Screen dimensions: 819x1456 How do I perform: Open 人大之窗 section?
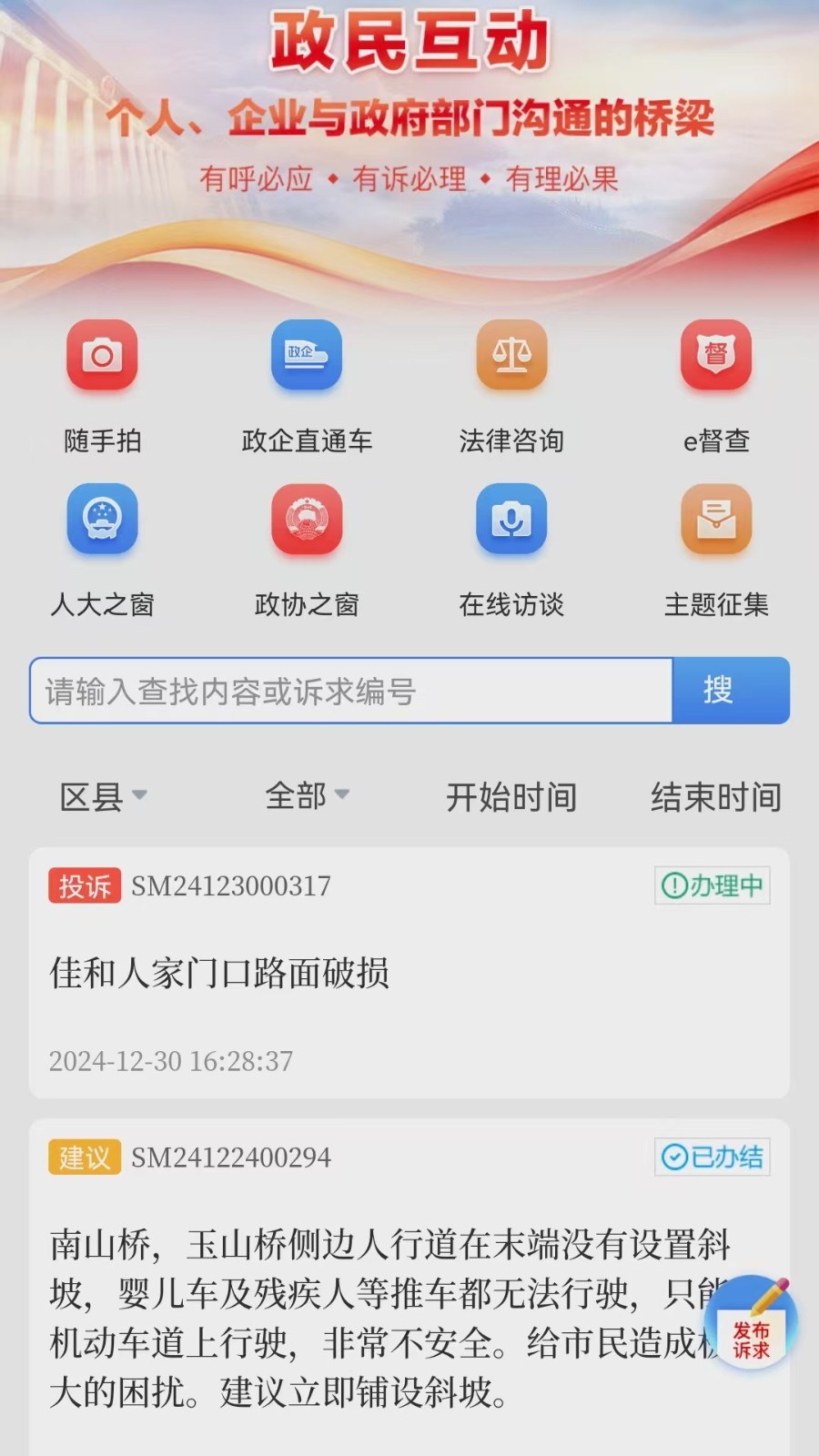pos(102,520)
